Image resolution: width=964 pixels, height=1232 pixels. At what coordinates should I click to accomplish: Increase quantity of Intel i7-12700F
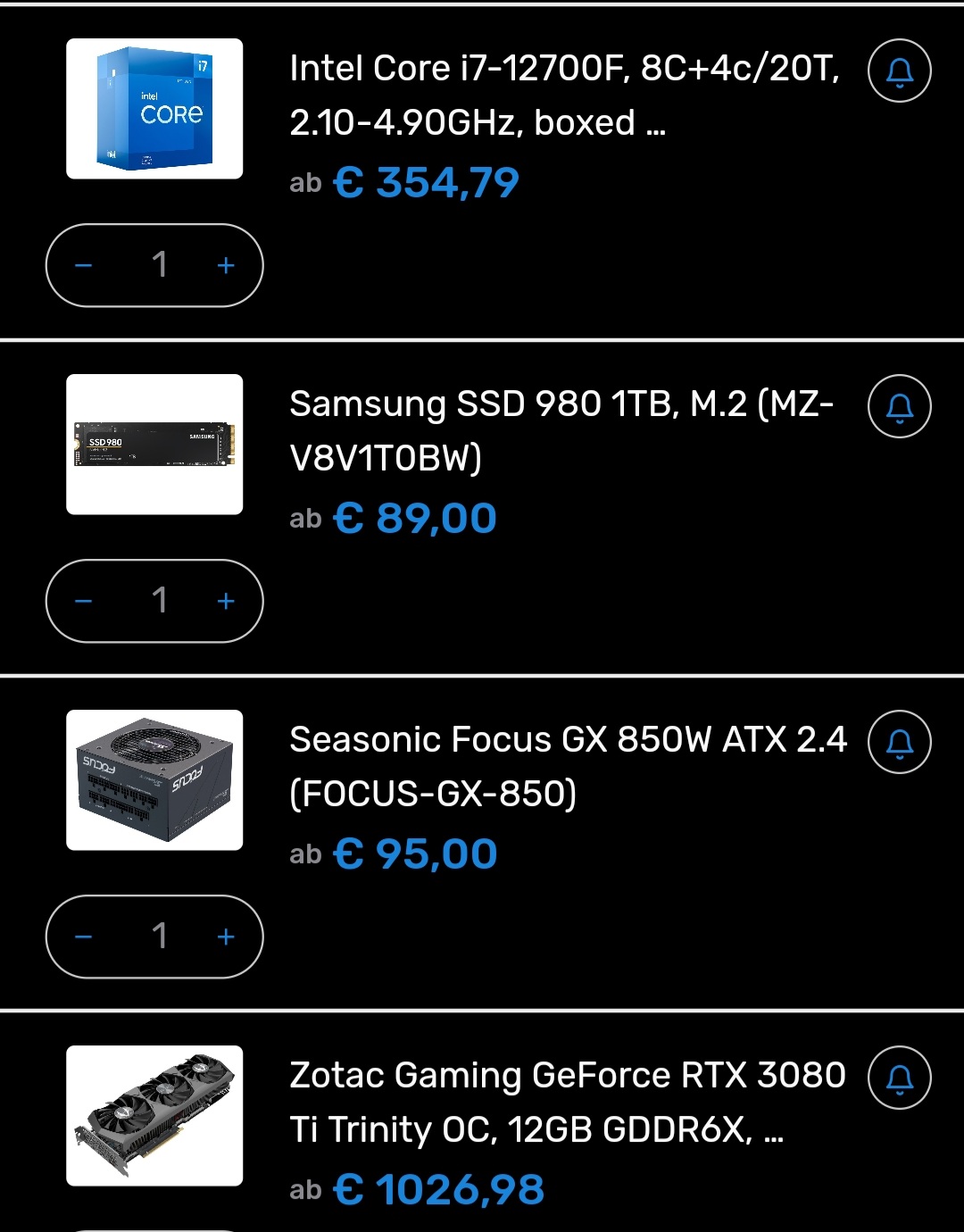pos(226,265)
